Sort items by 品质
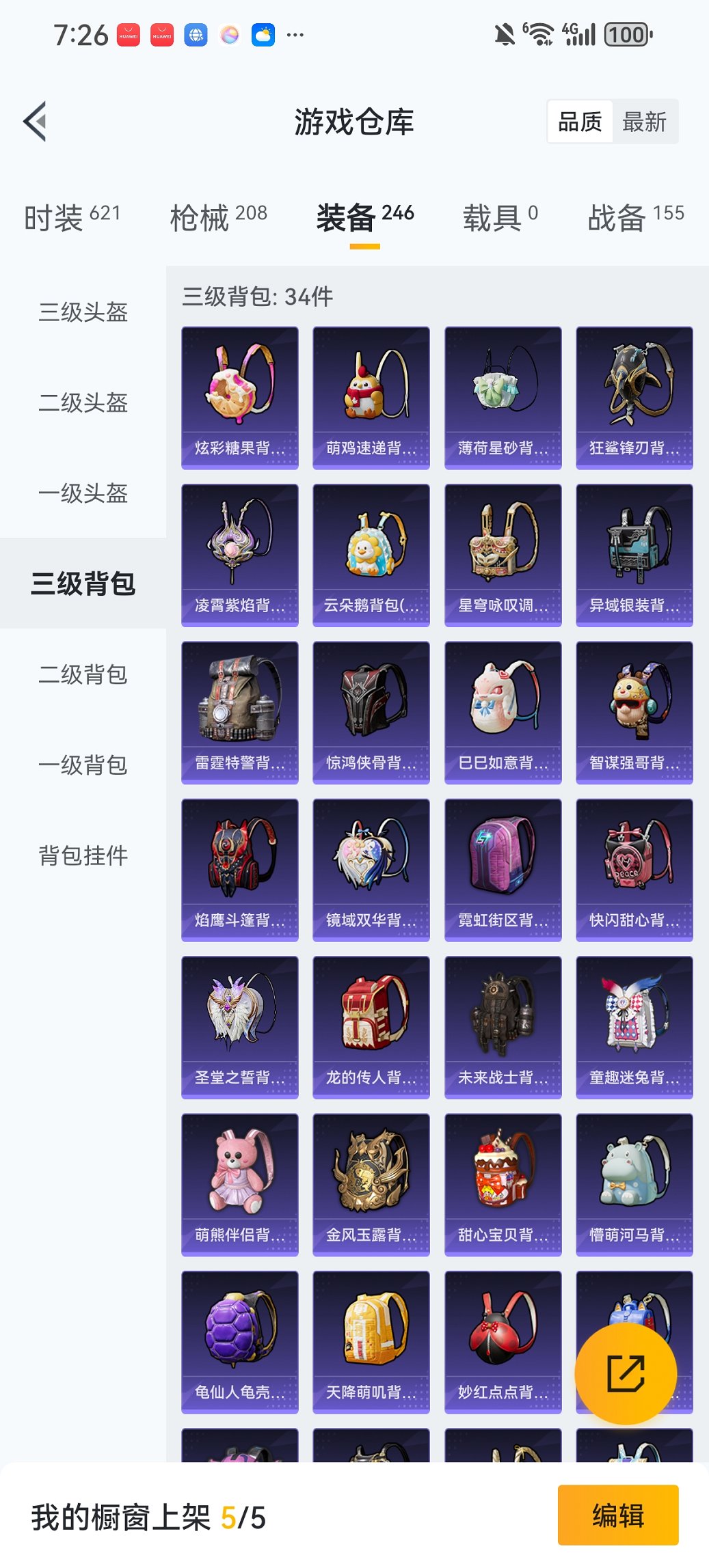The image size is (709, 1568). click(x=580, y=122)
